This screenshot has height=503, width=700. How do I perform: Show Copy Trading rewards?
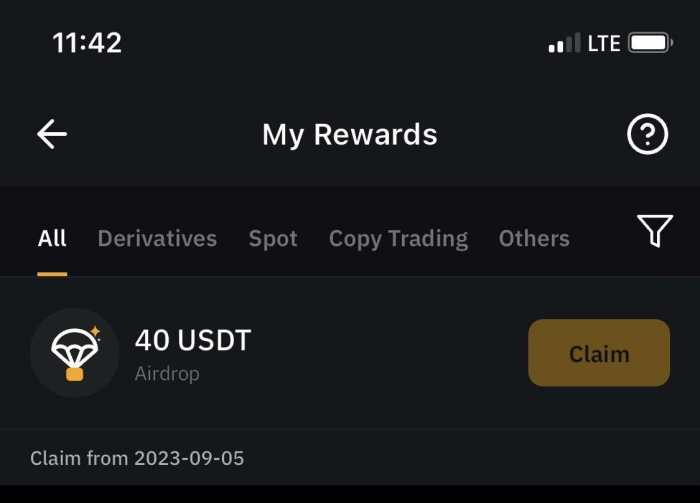(398, 238)
